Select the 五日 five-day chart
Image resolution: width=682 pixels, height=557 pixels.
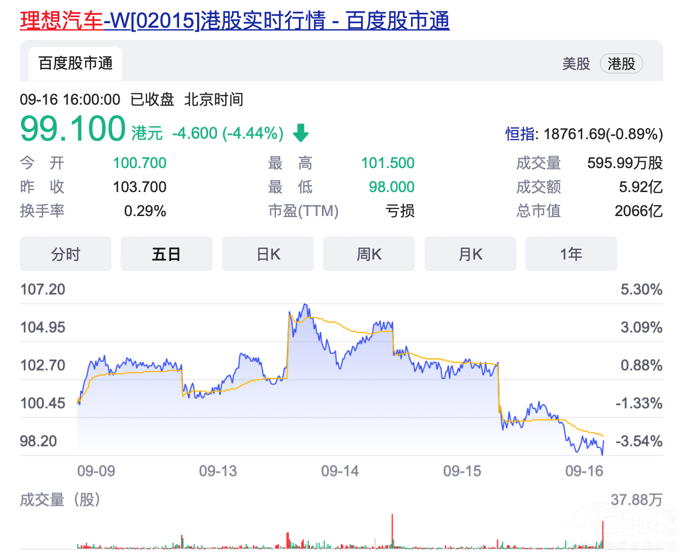[166, 254]
